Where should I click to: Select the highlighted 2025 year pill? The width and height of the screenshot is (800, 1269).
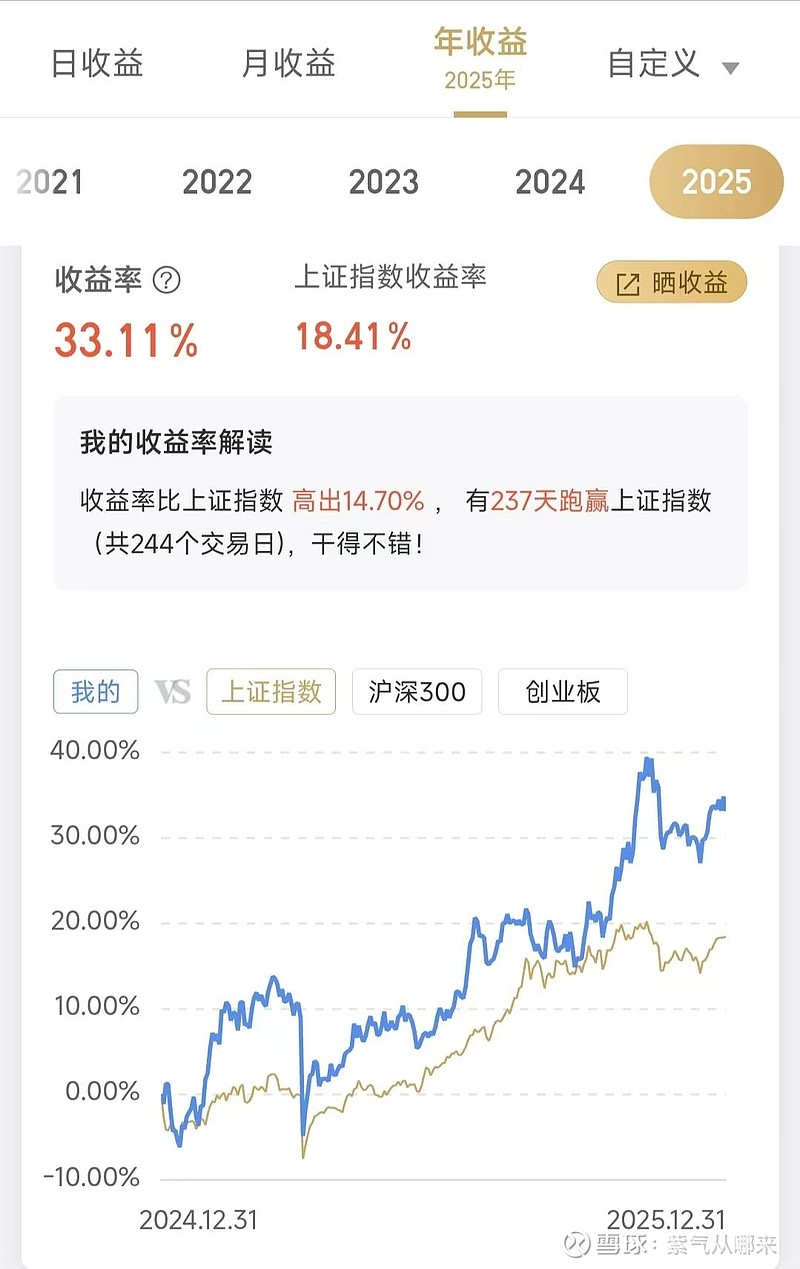pyautogui.click(x=716, y=182)
